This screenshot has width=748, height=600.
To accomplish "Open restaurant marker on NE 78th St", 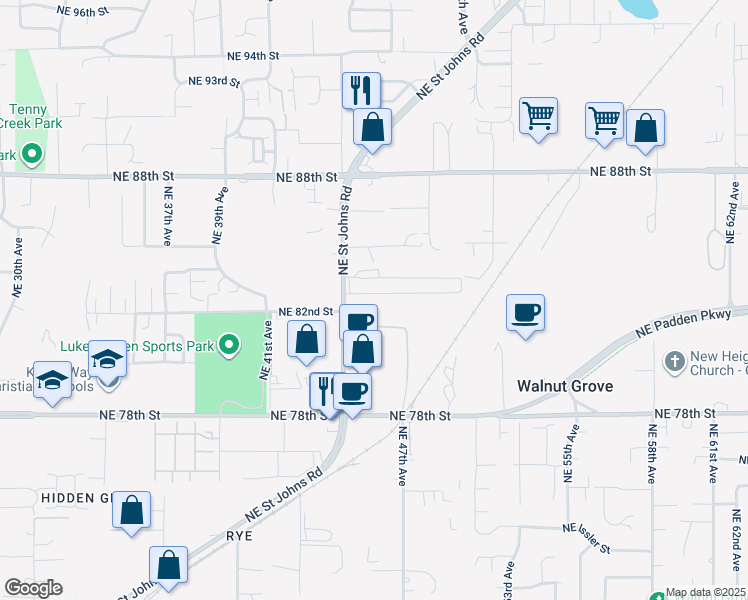I will click(x=325, y=390).
